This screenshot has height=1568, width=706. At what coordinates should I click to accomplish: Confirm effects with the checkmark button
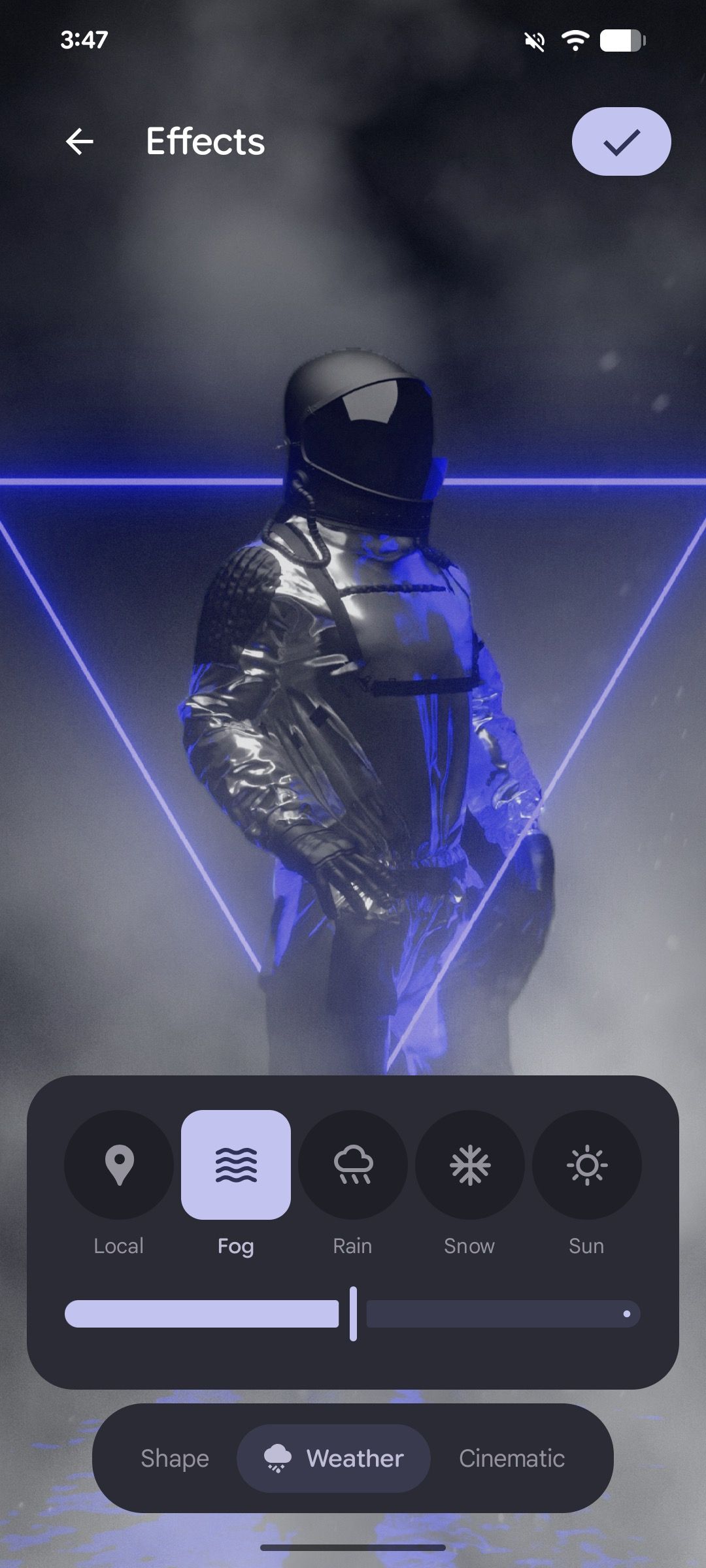pyautogui.click(x=621, y=141)
